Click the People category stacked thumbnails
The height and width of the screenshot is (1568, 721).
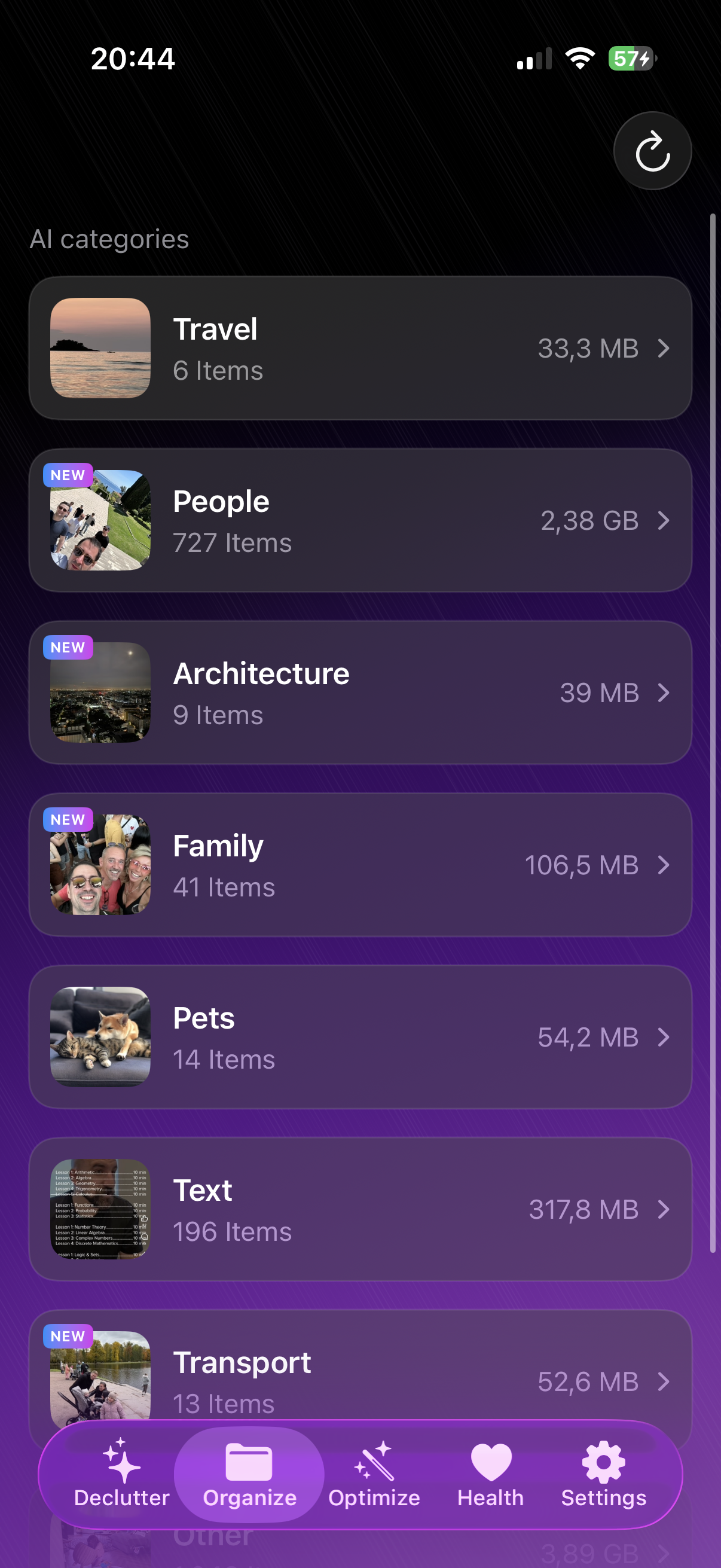click(x=100, y=520)
